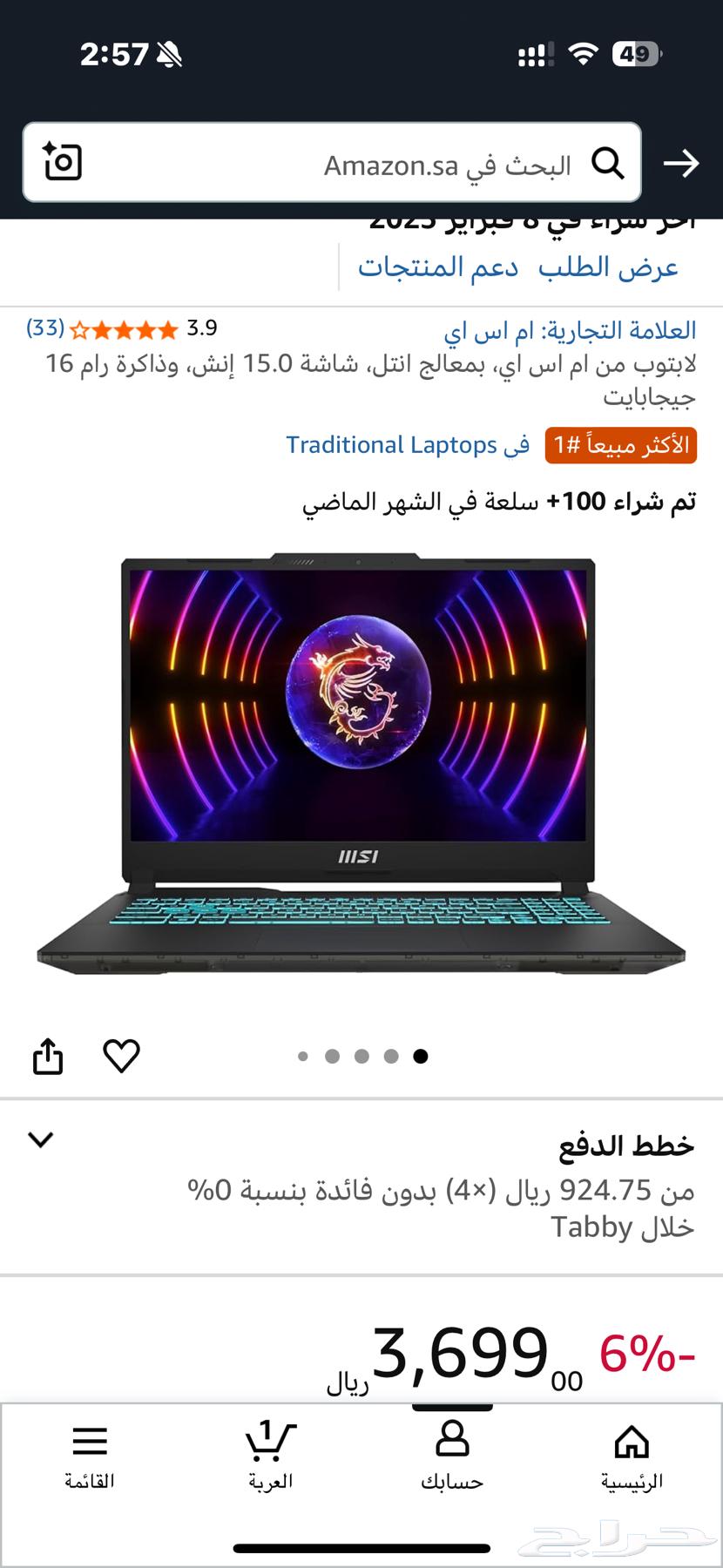Open the camera visual search icon
The height and width of the screenshot is (1568, 723).
click(61, 163)
